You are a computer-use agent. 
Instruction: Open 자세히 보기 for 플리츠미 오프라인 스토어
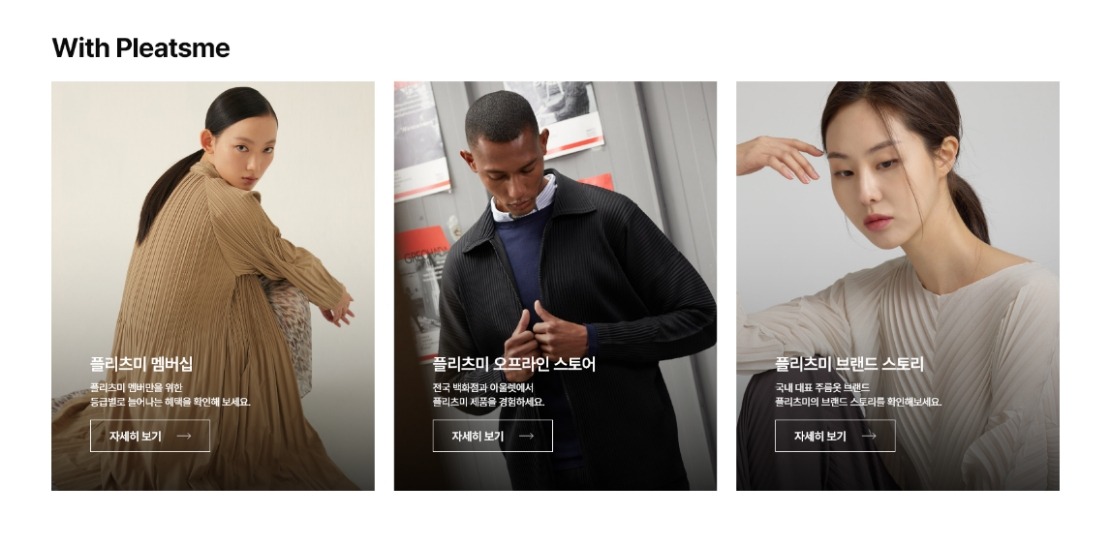point(492,436)
